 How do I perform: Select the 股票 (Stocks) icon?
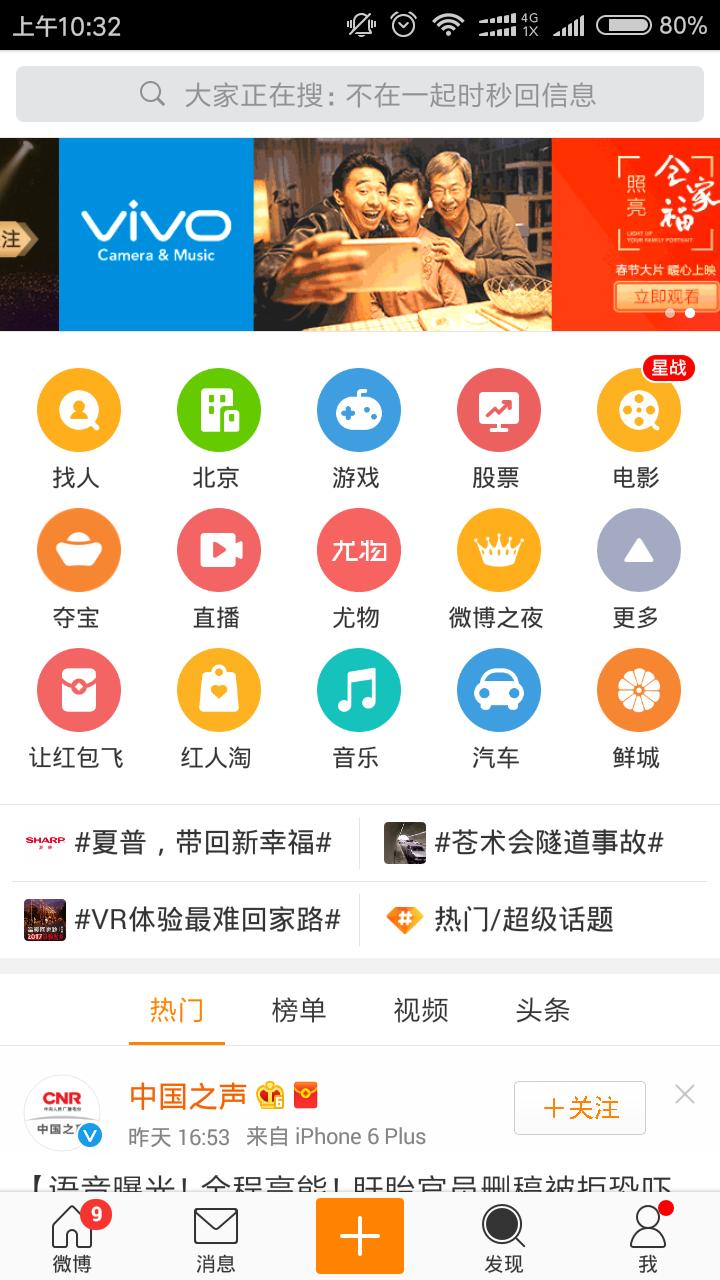point(499,410)
